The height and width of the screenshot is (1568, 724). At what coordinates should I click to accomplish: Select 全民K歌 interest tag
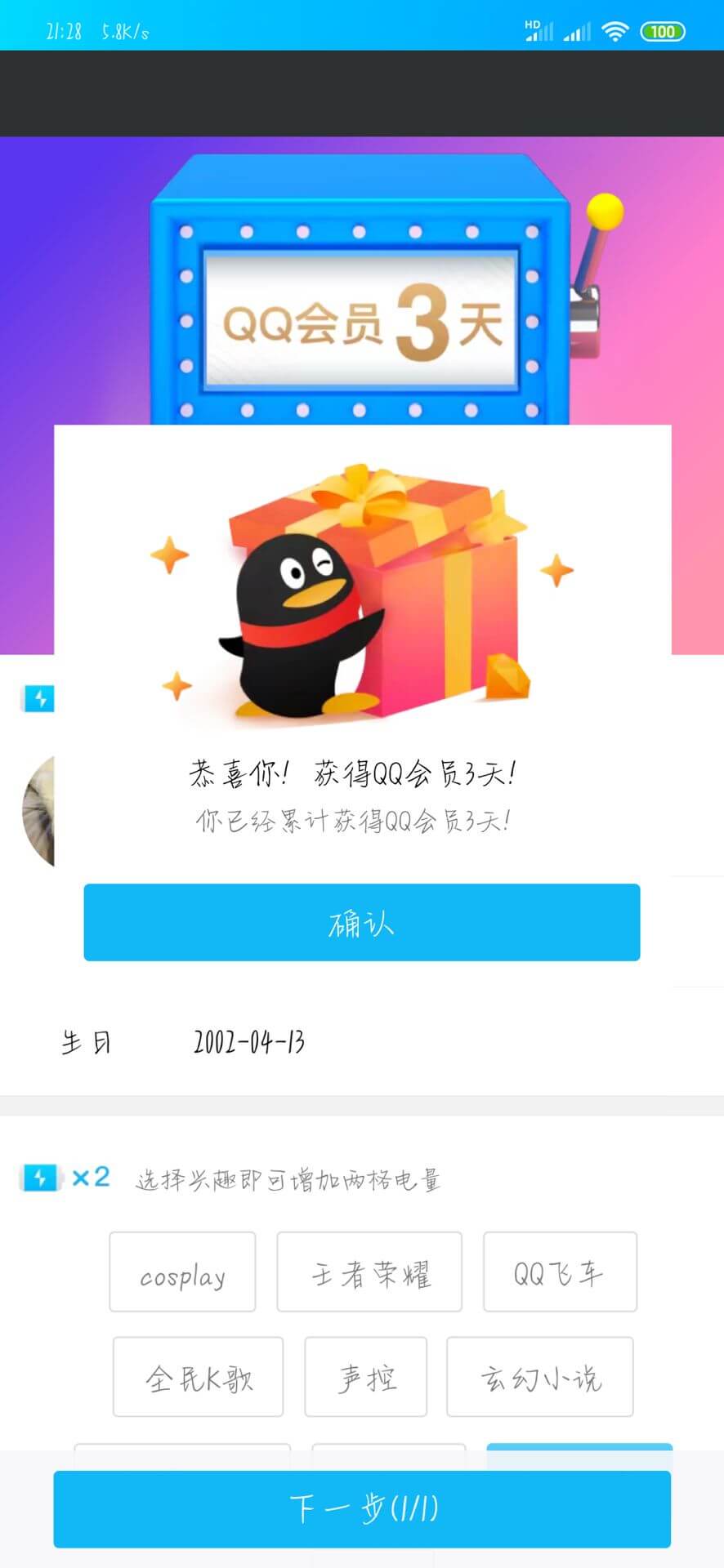199,1378
